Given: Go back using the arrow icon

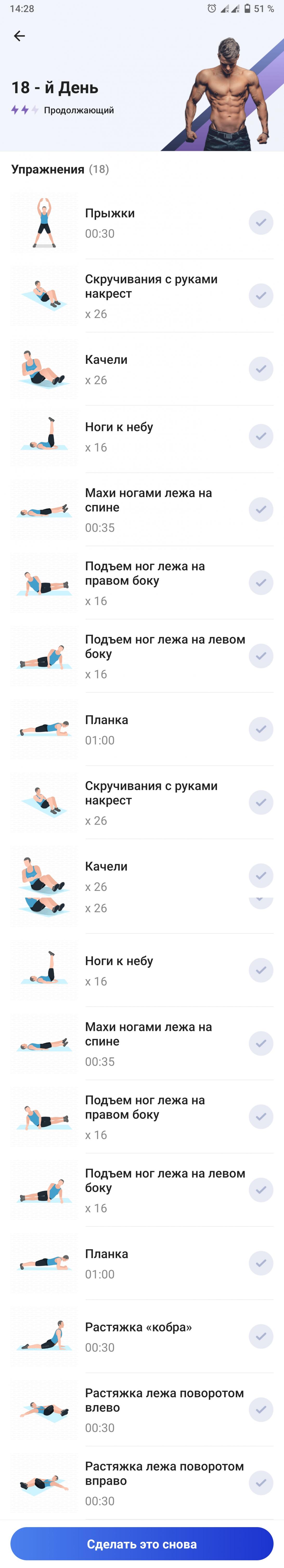Looking at the screenshot, I should tap(20, 36).
